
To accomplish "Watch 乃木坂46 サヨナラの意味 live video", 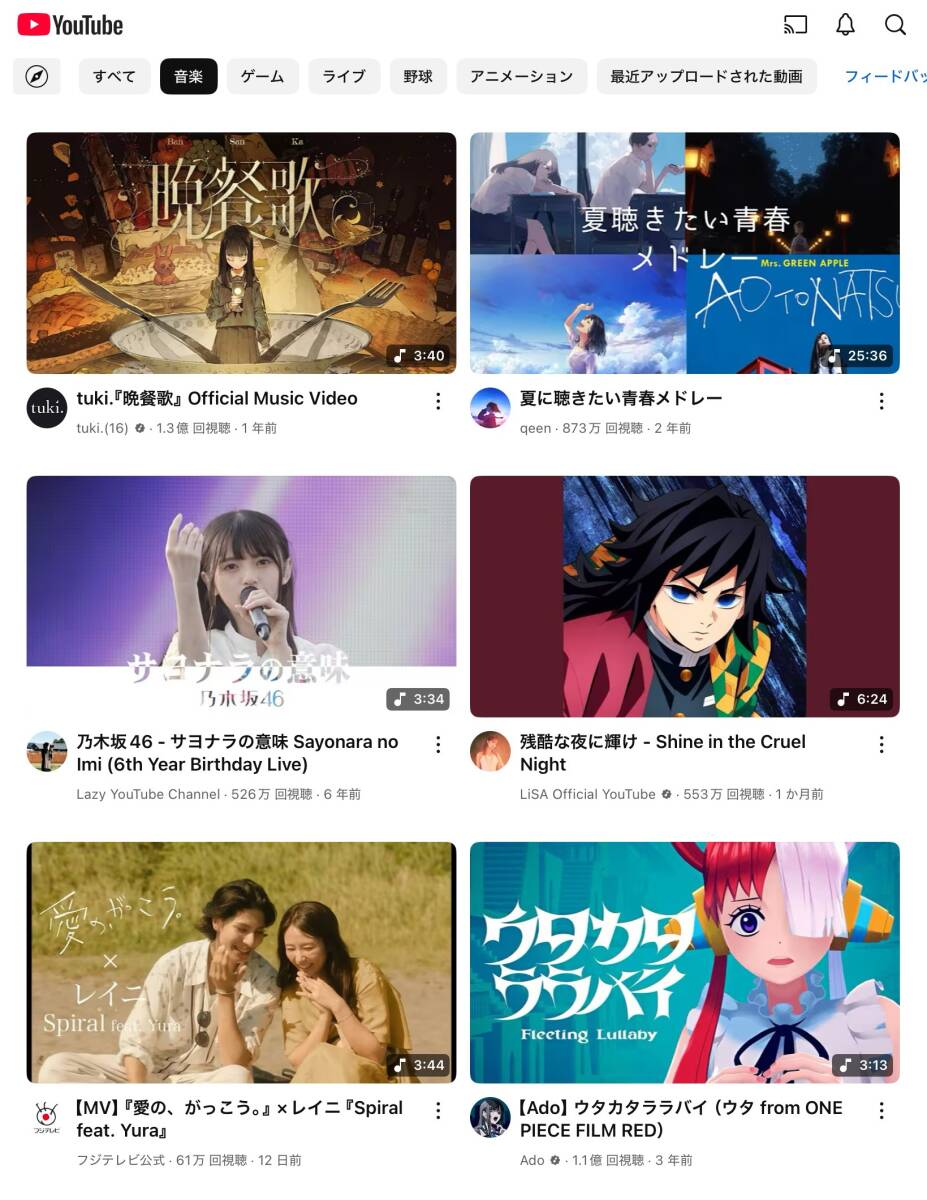I will click(x=241, y=596).
